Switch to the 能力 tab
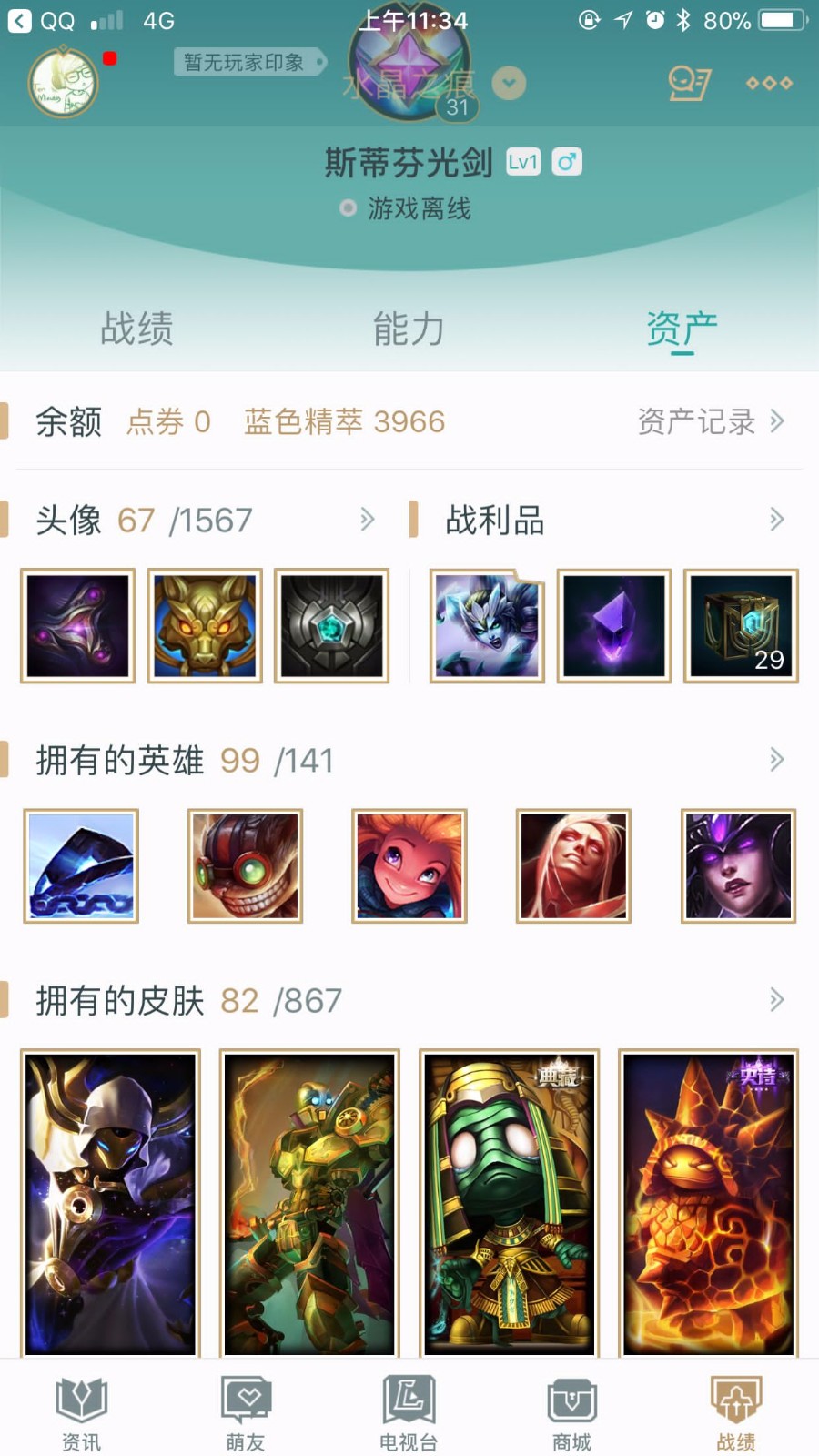 (409, 329)
